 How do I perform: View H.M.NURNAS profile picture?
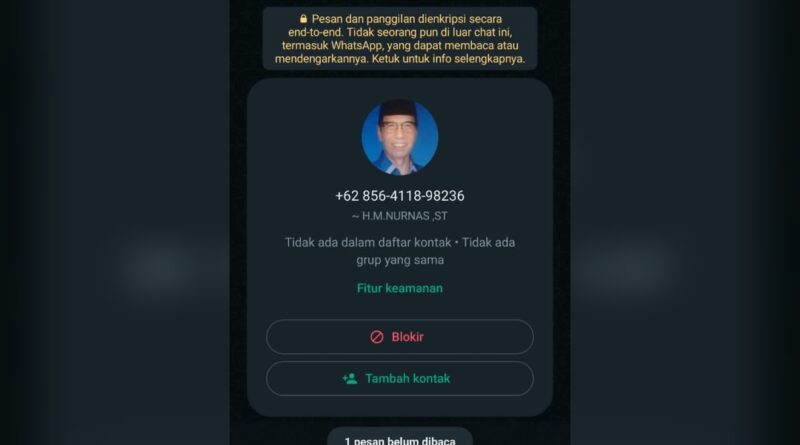(x=399, y=137)
